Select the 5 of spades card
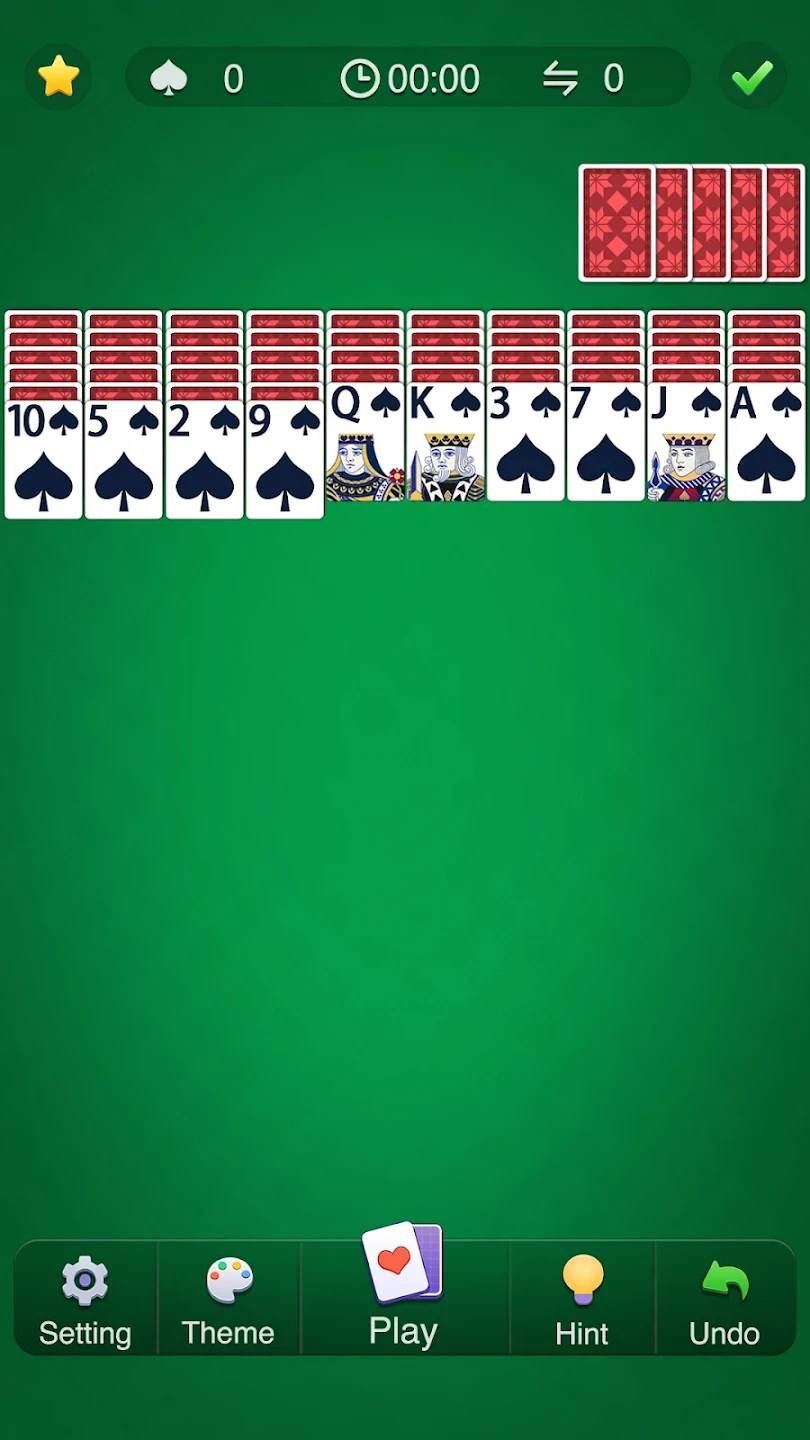 click(124, 460)
